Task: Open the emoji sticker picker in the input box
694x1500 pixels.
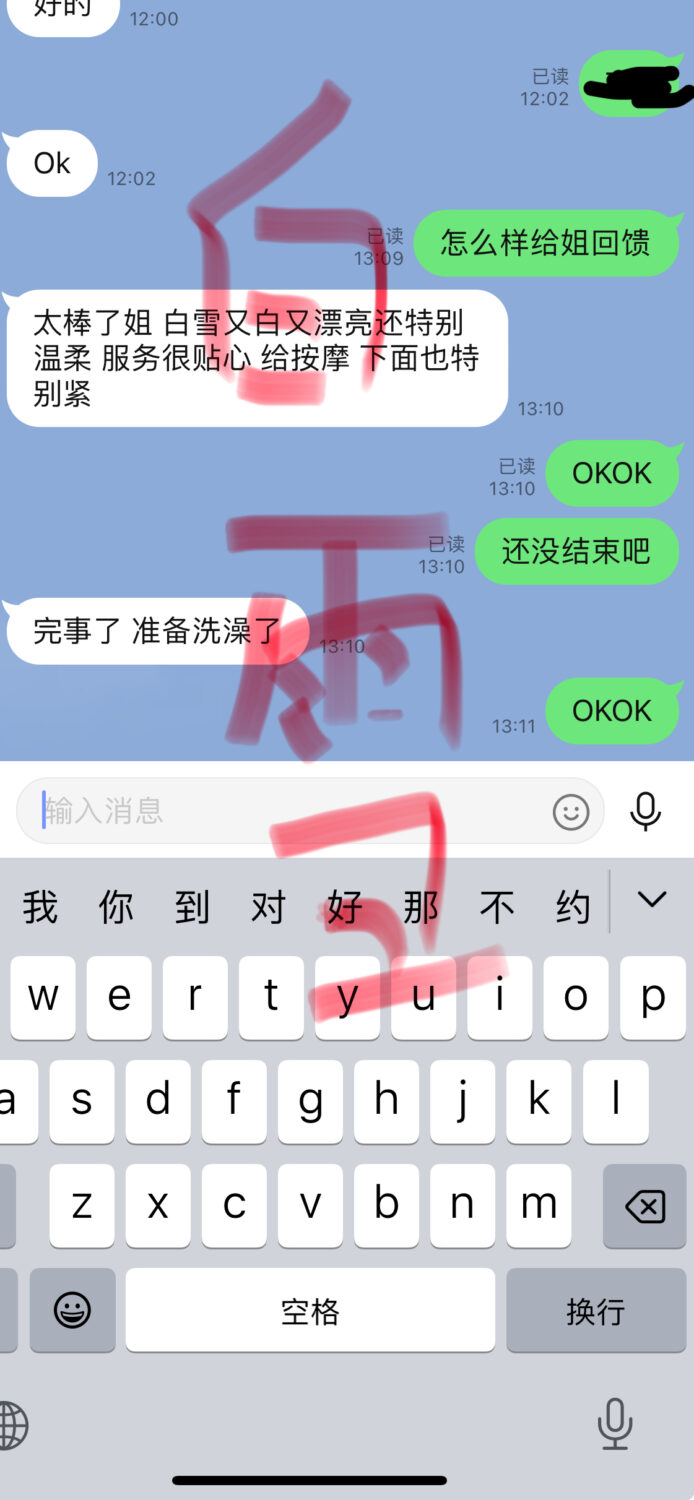Action: tap(571, 812)
